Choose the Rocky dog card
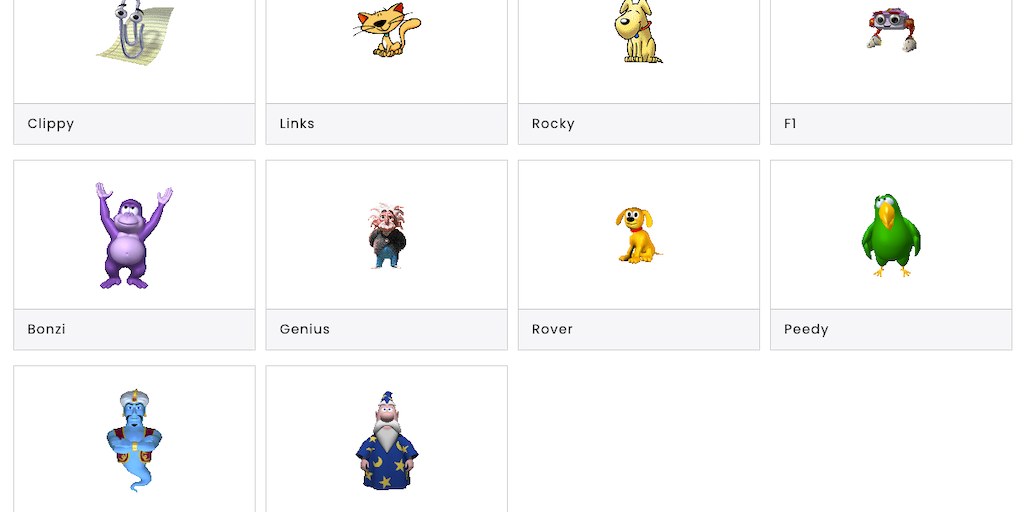The width and height of the screenshot is (1024, 512). (x=638, y=60)
